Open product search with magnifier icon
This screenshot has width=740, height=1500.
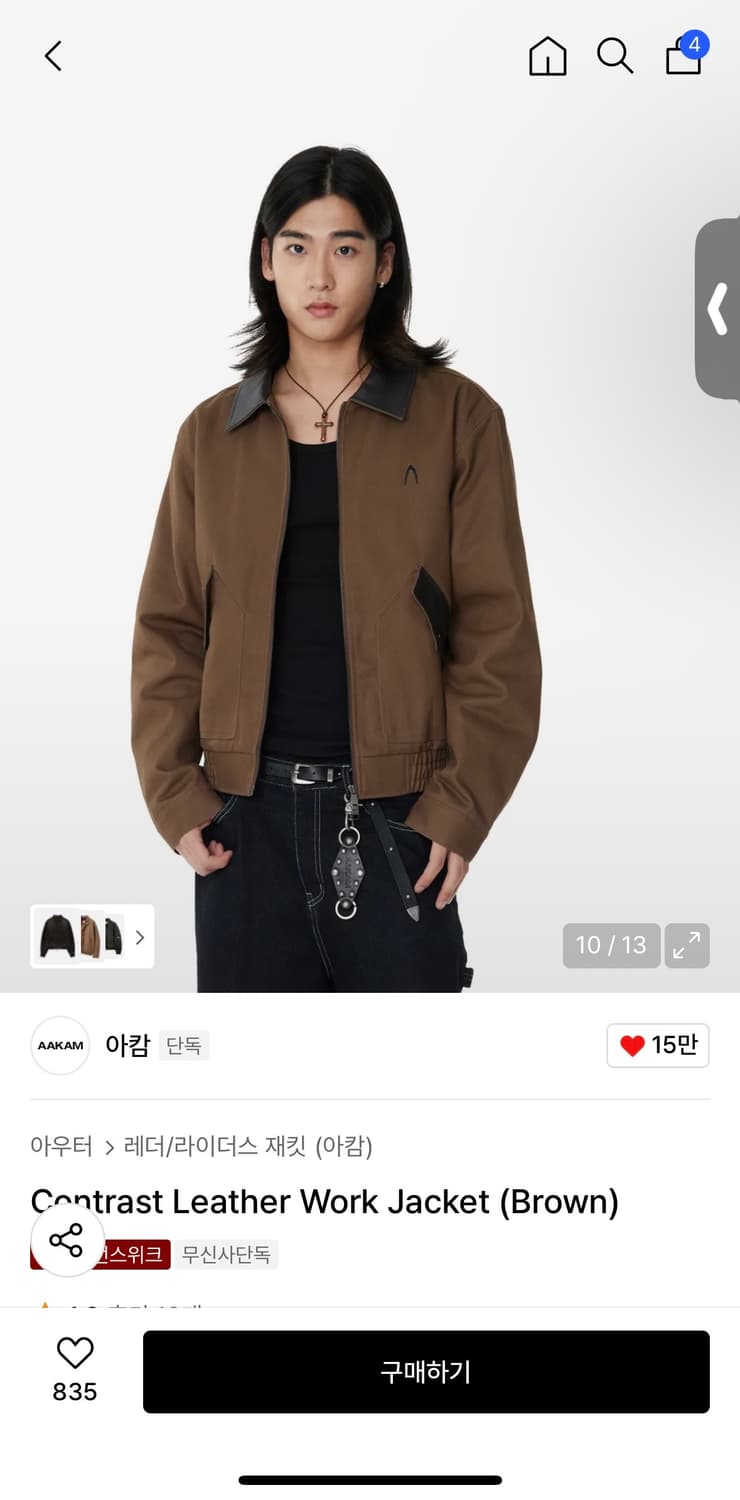(x=615, y=57)
